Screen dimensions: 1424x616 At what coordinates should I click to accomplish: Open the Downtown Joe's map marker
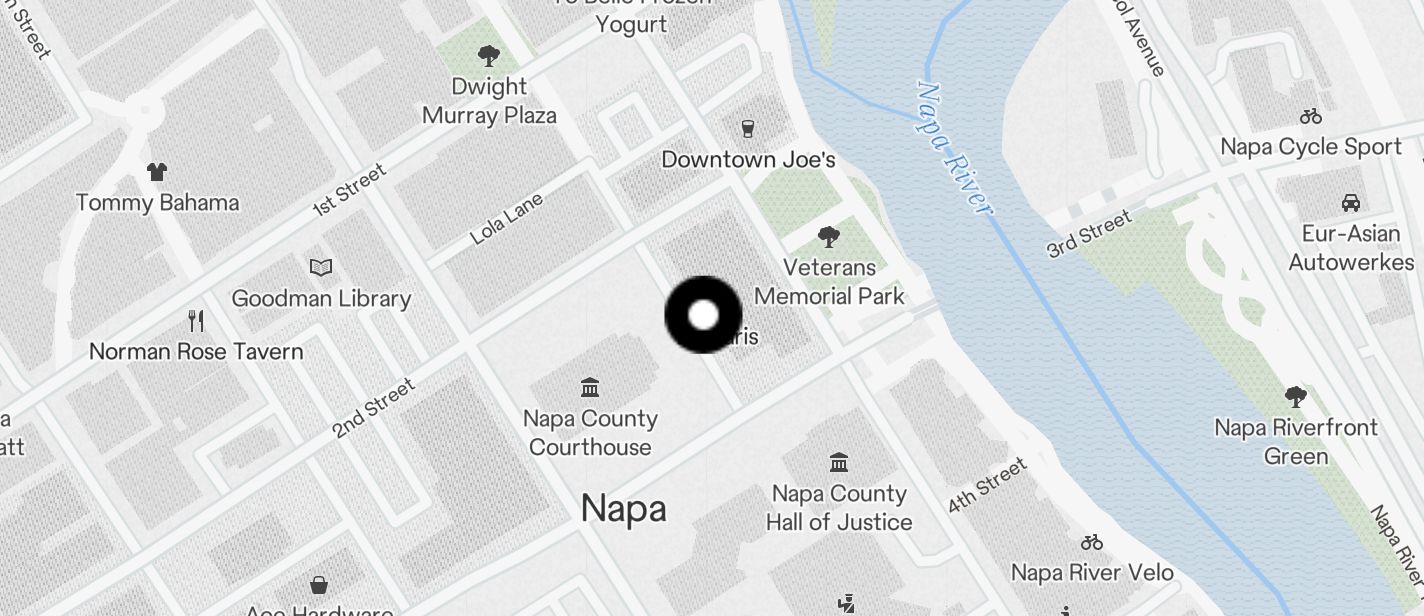click(747, 128)
